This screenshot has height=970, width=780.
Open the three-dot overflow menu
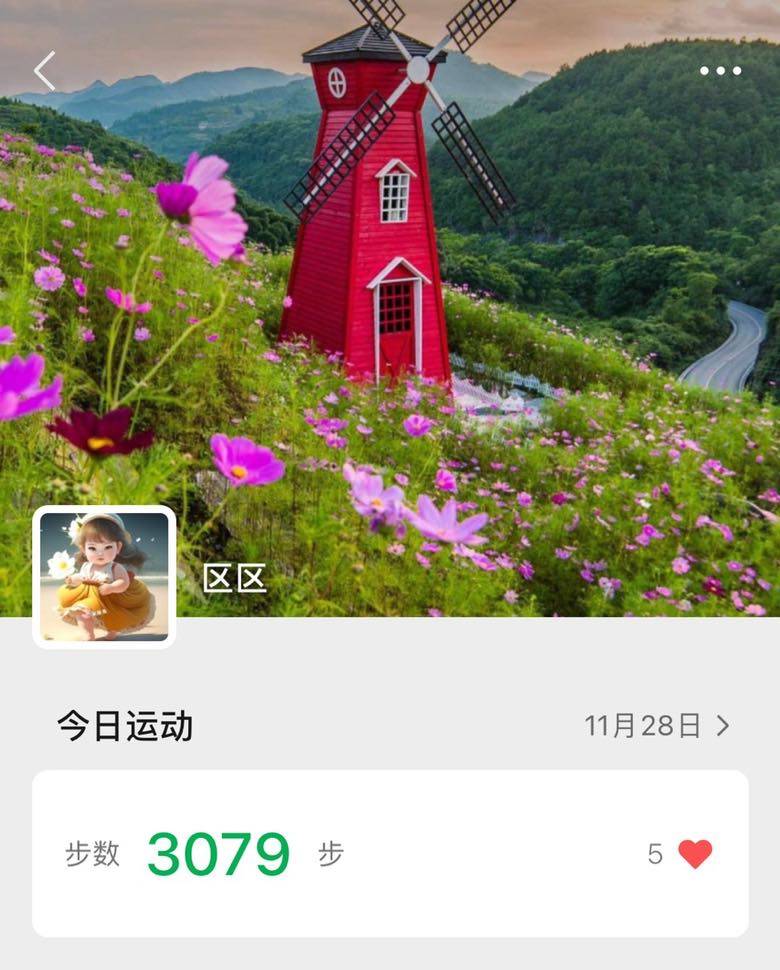click(720, 71)
